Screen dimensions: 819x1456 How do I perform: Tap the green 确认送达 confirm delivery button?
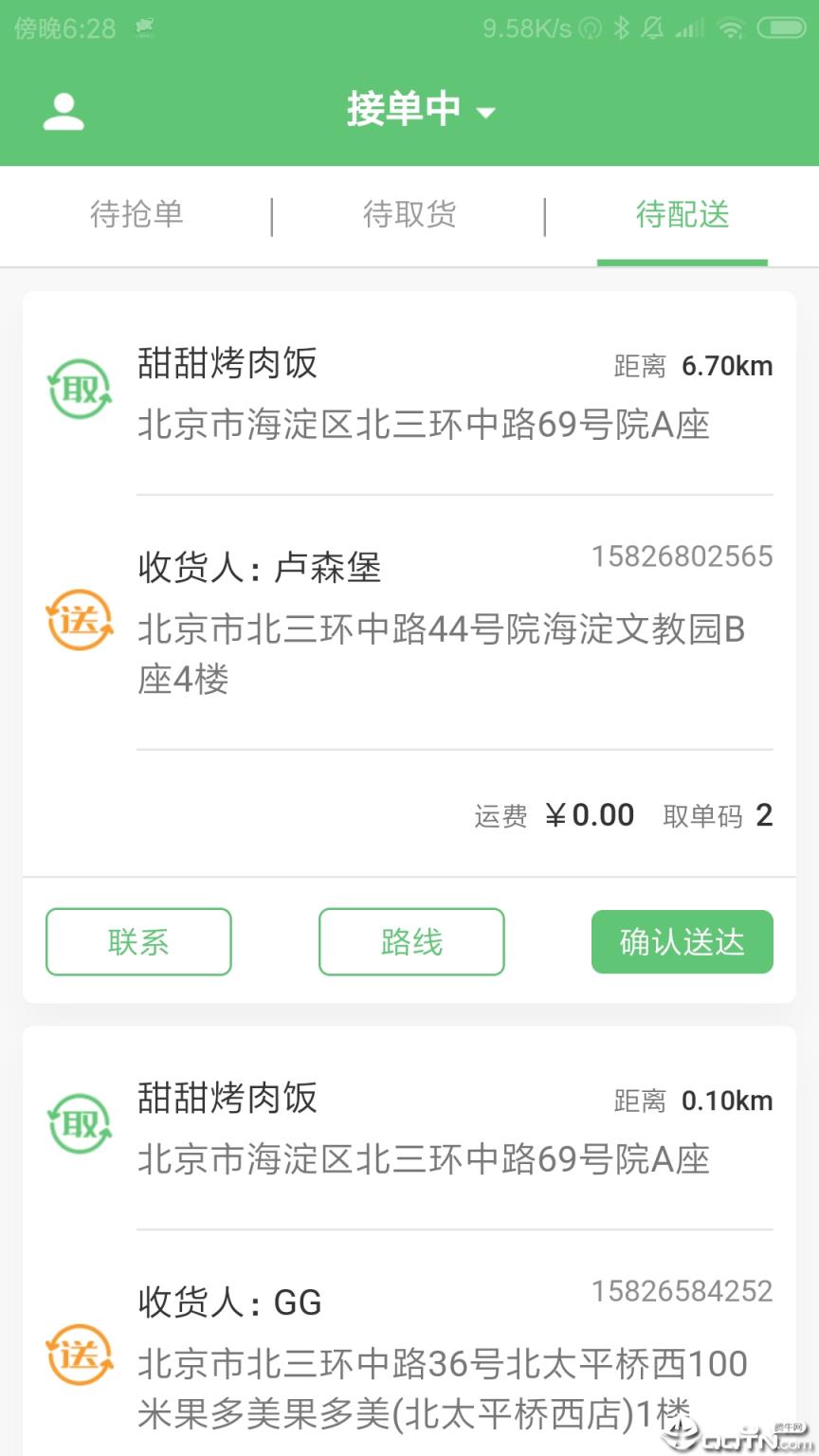(x=682, y=941)
